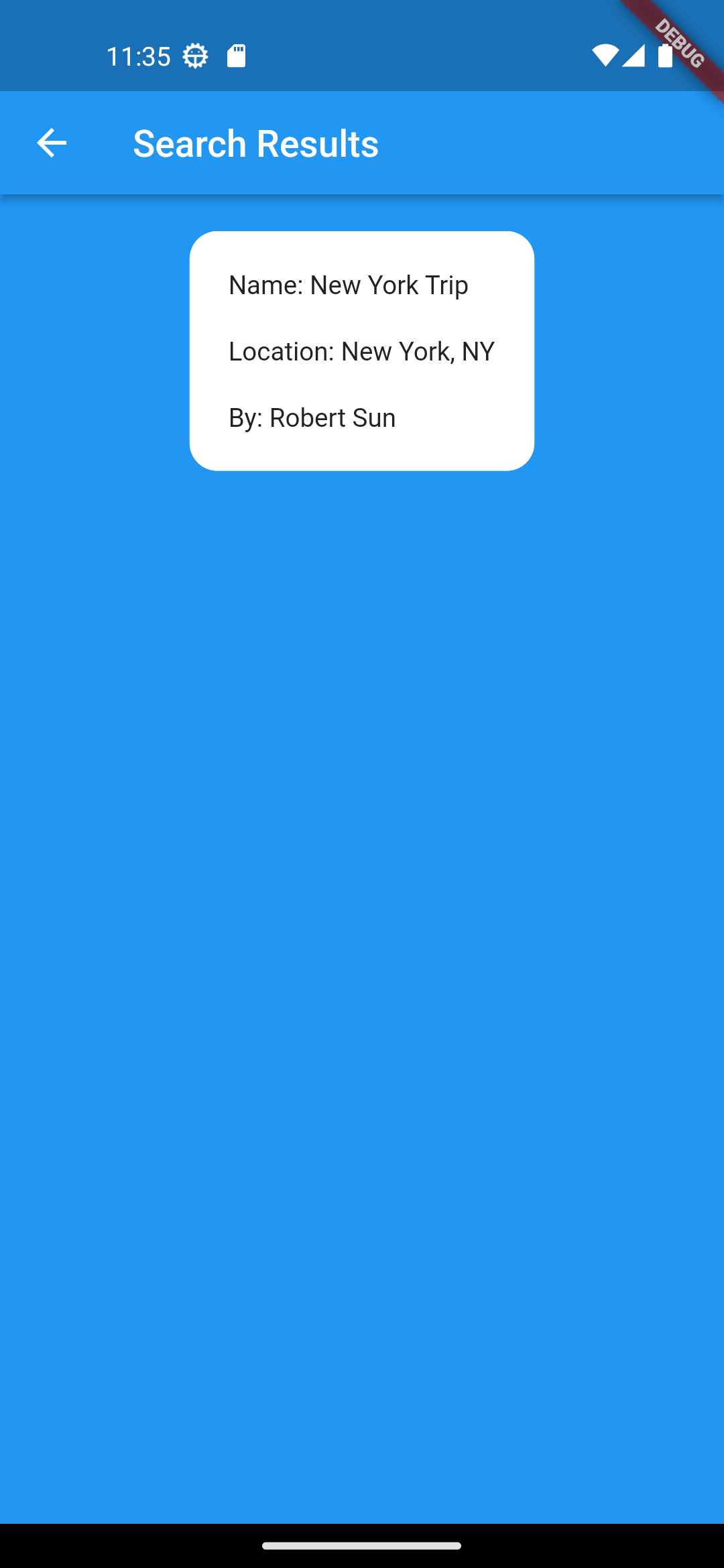Click the back arrow to return

point(50,142)
